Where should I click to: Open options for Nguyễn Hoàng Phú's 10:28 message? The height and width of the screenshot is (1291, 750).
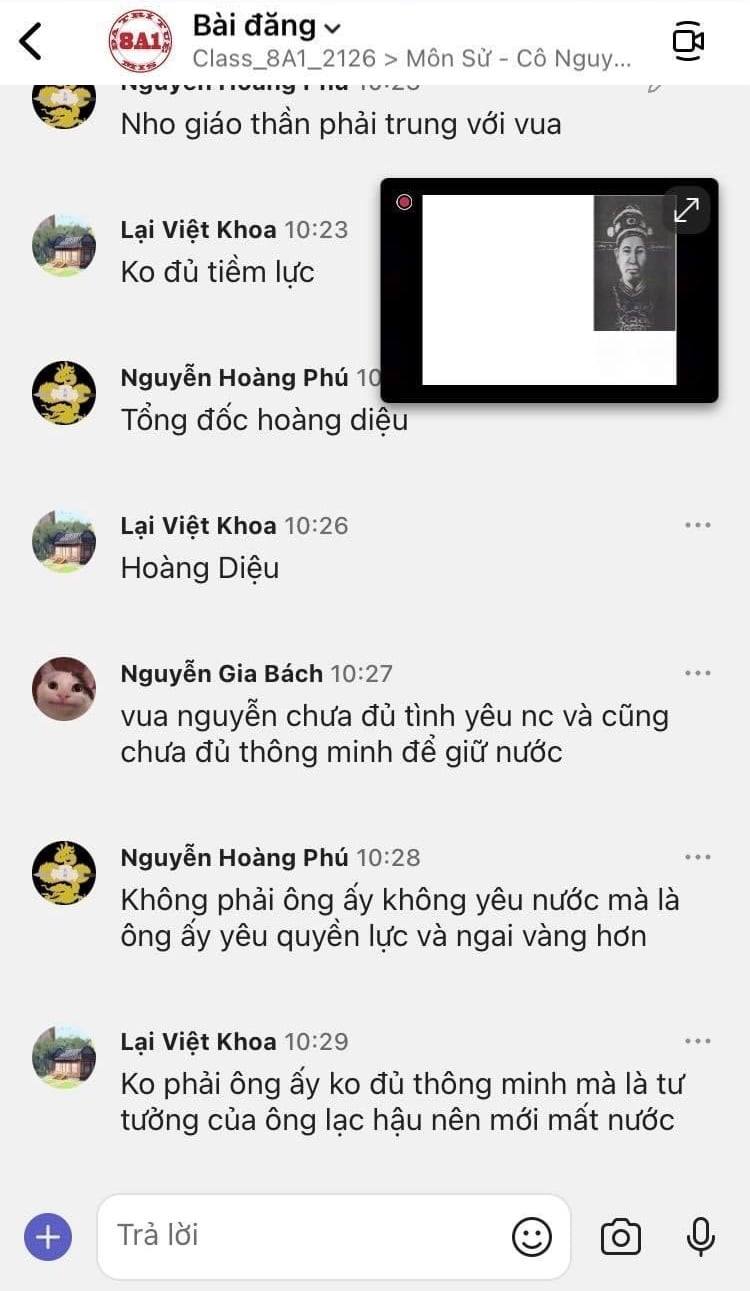click(696, 857)
